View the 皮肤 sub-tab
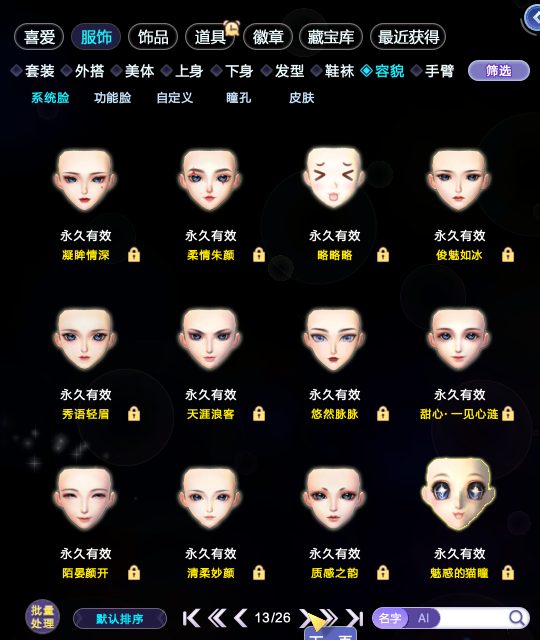The height and width of the screenshot is (640, 540). pyautogui.click(x=302, y=98)
